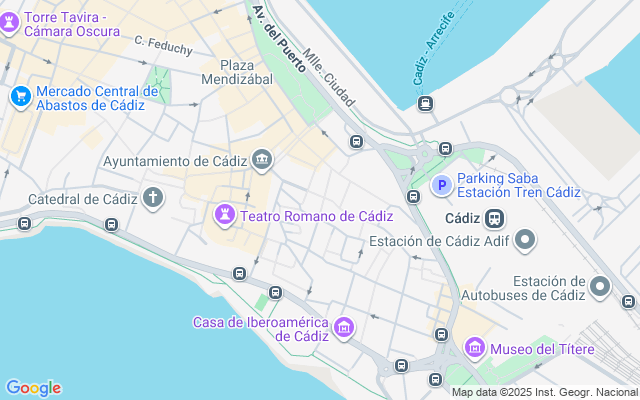The image size is (640, 400).
Task: Open the Catedral de Cádiz place marker
Action: point(152,198)
